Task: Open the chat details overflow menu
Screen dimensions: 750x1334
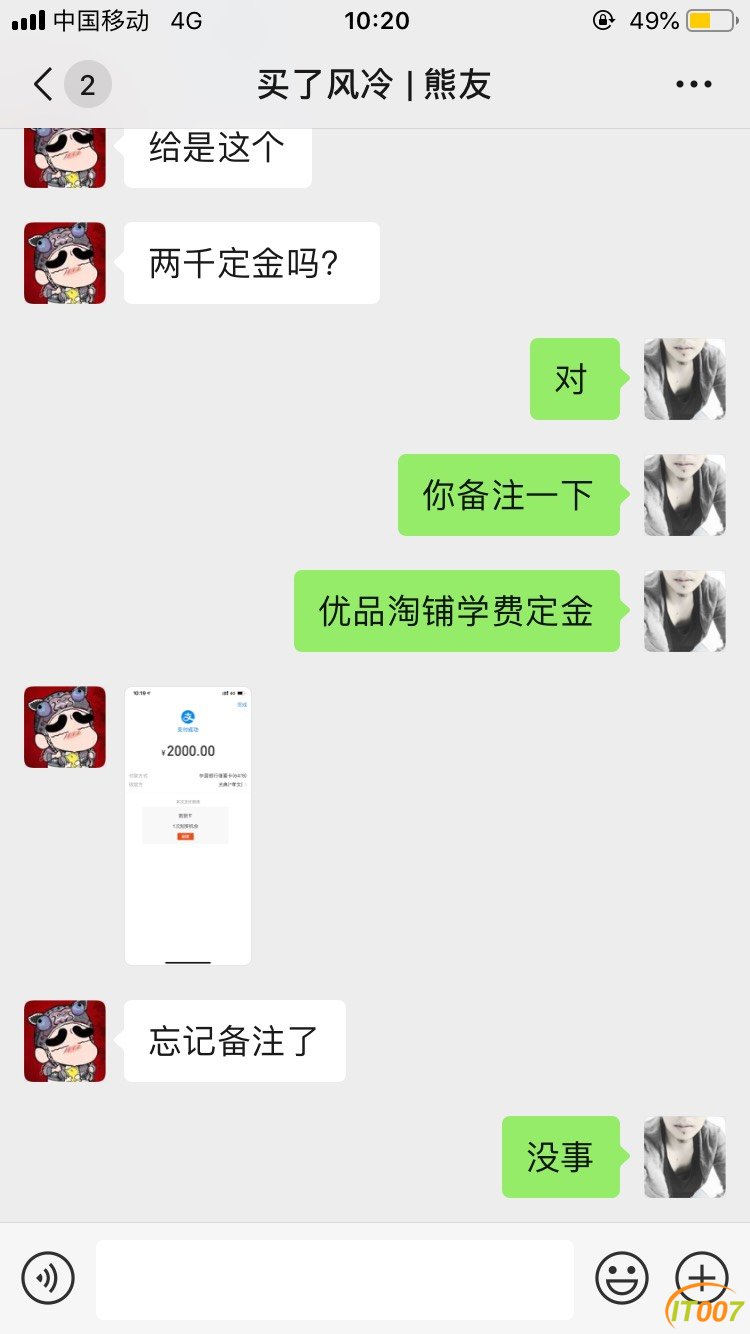Action: pos(693,85)
